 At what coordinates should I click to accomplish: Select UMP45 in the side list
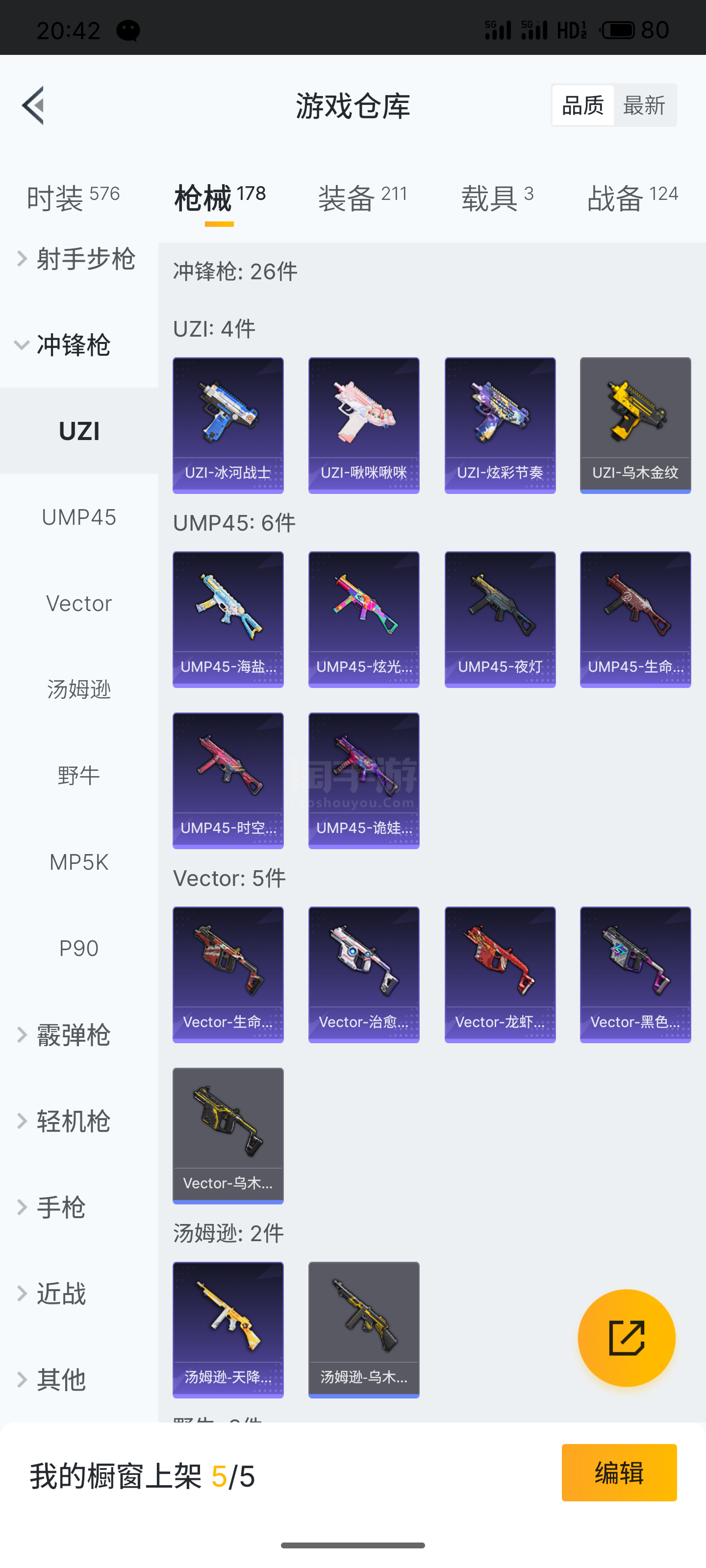tap(79, 517)
